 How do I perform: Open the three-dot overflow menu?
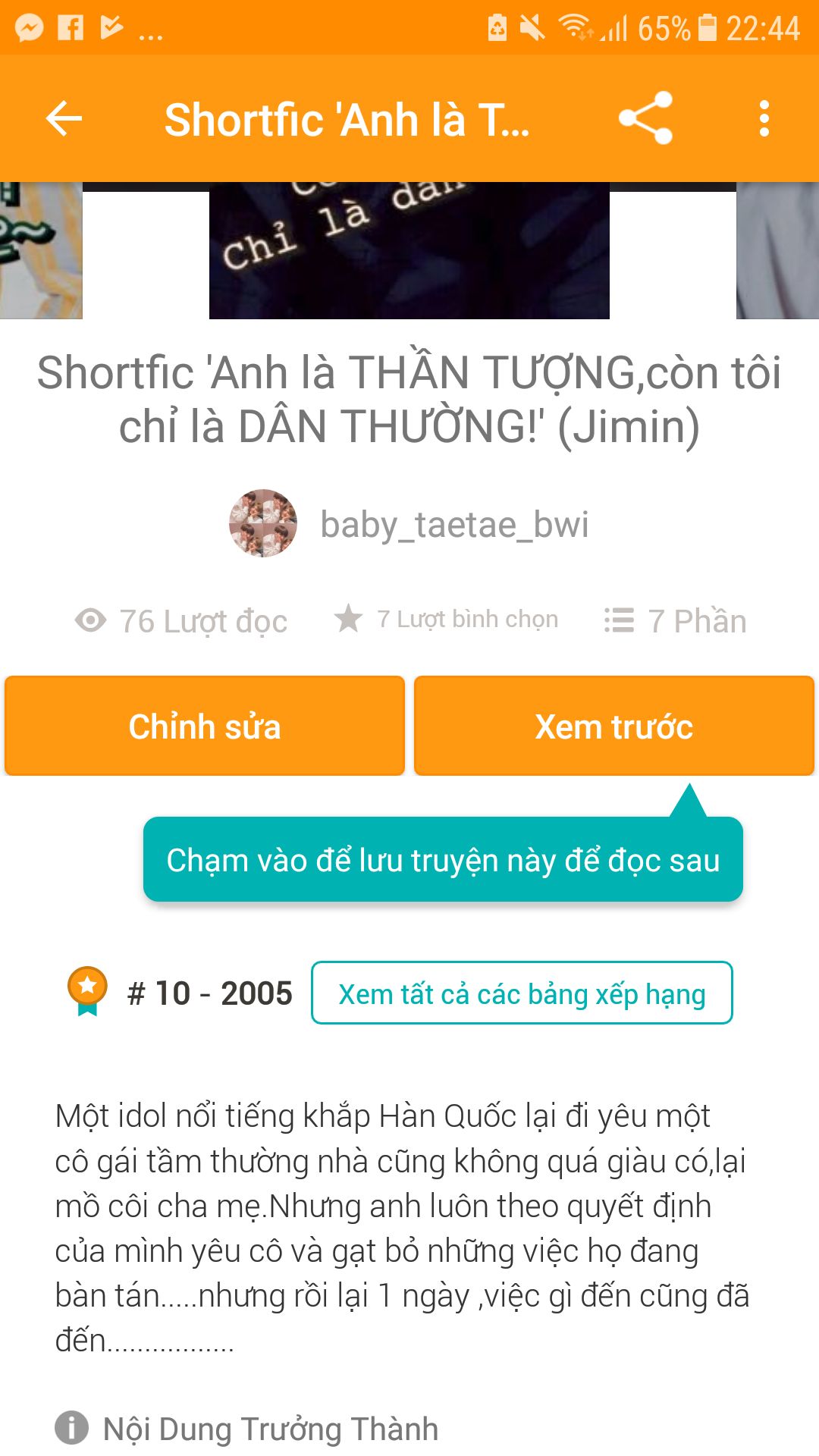[x=764, y=118]
